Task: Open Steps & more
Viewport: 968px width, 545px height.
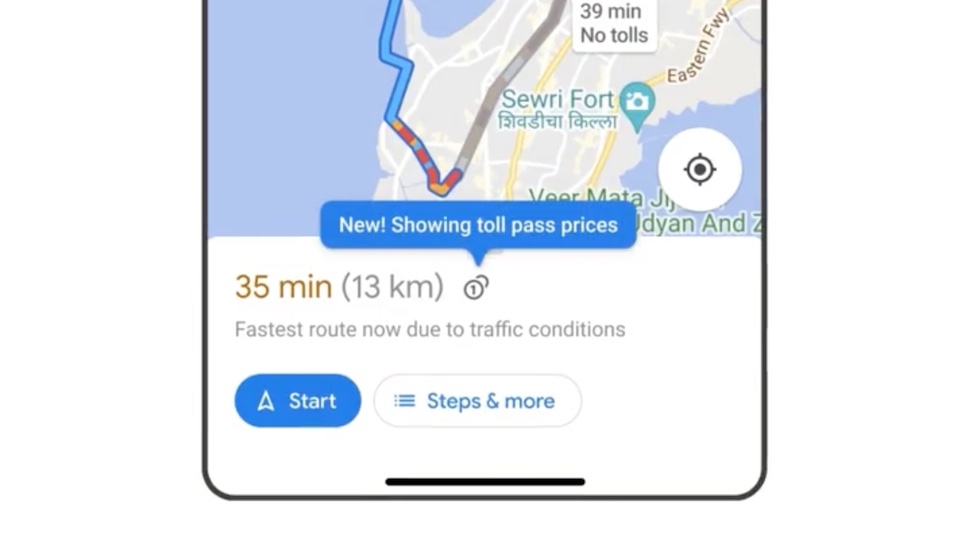Action: (x=477, y=401)
